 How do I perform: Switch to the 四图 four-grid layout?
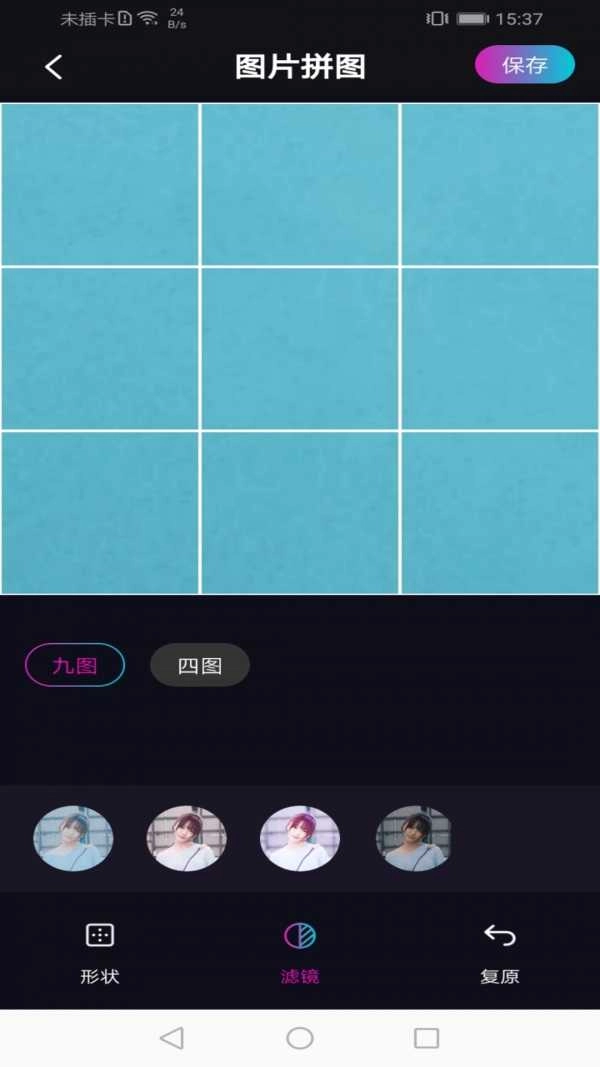point(200,665)
